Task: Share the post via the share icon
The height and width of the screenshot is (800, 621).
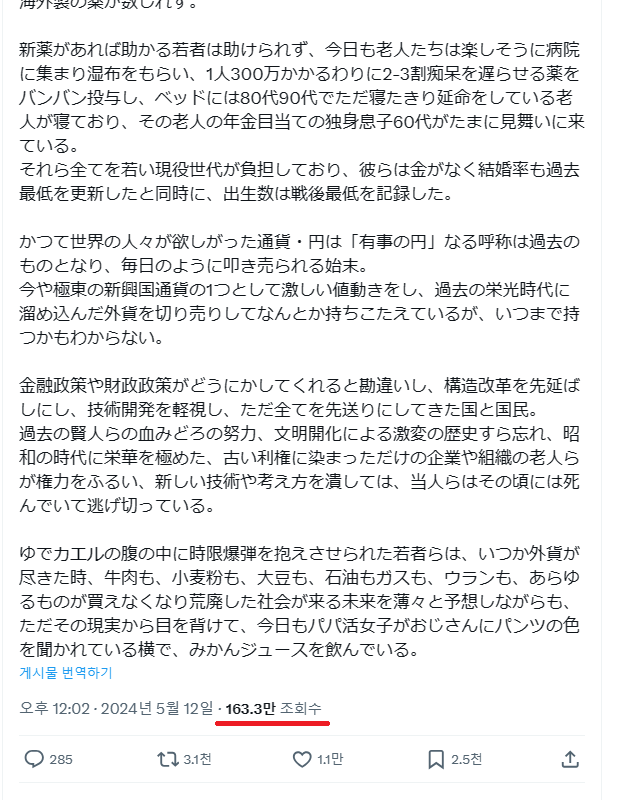Action: 570,760
